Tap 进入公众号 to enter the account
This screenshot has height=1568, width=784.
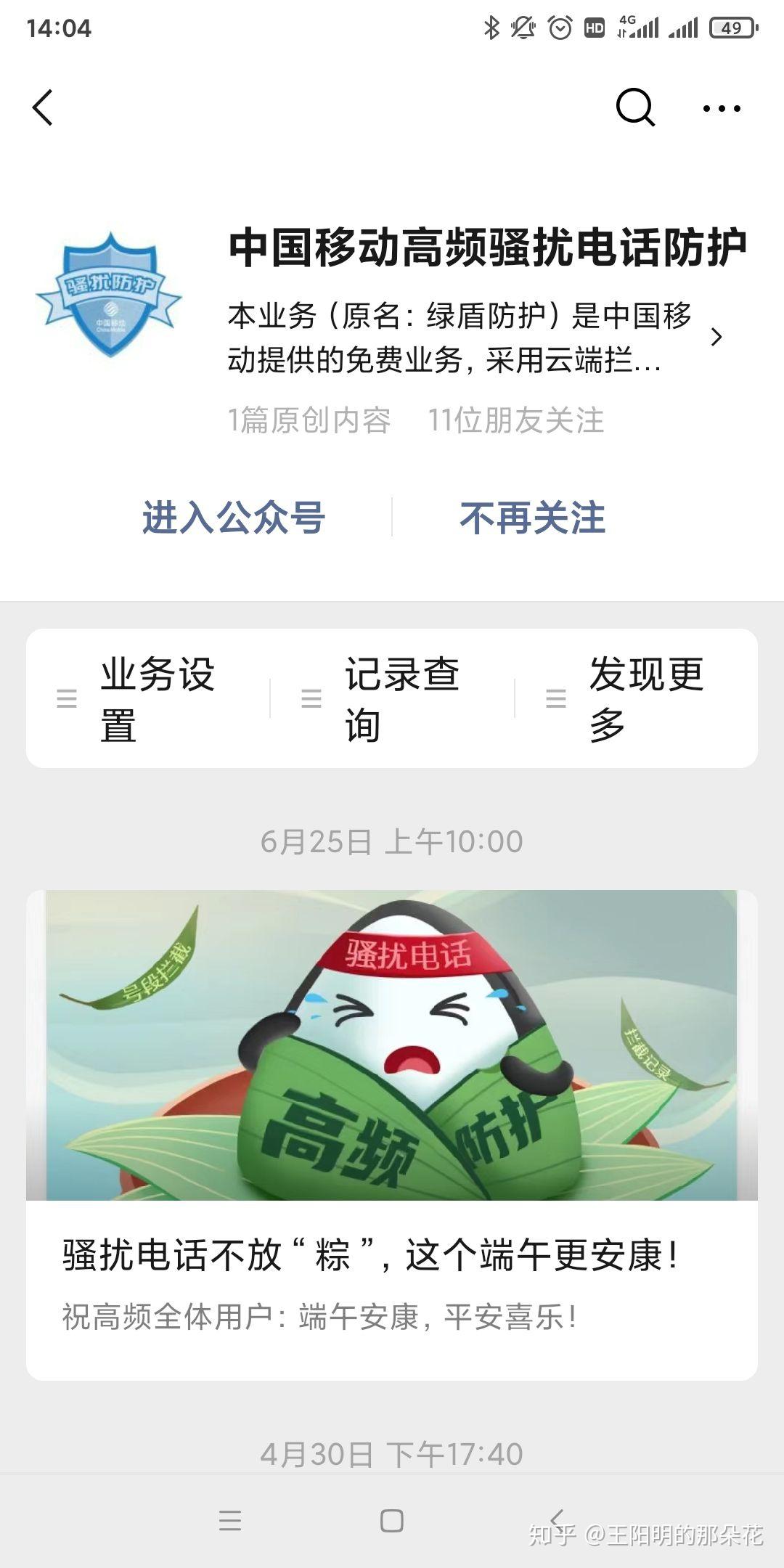click(234, 518)
